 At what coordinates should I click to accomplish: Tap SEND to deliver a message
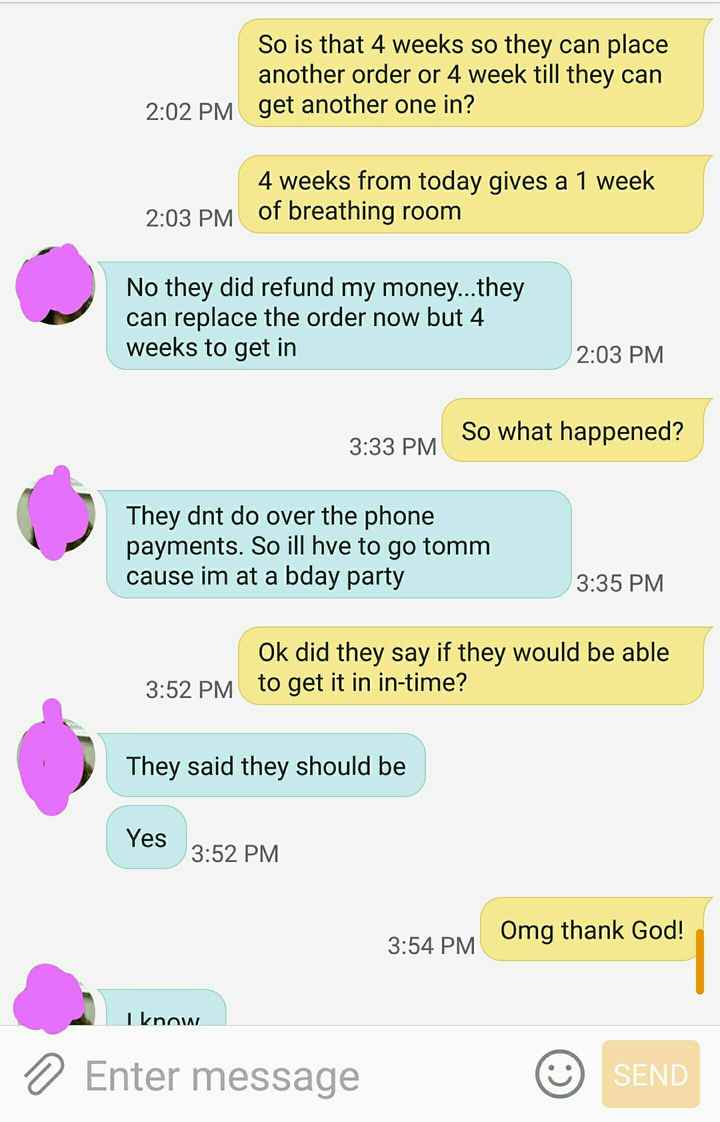tap(651, 1074)
